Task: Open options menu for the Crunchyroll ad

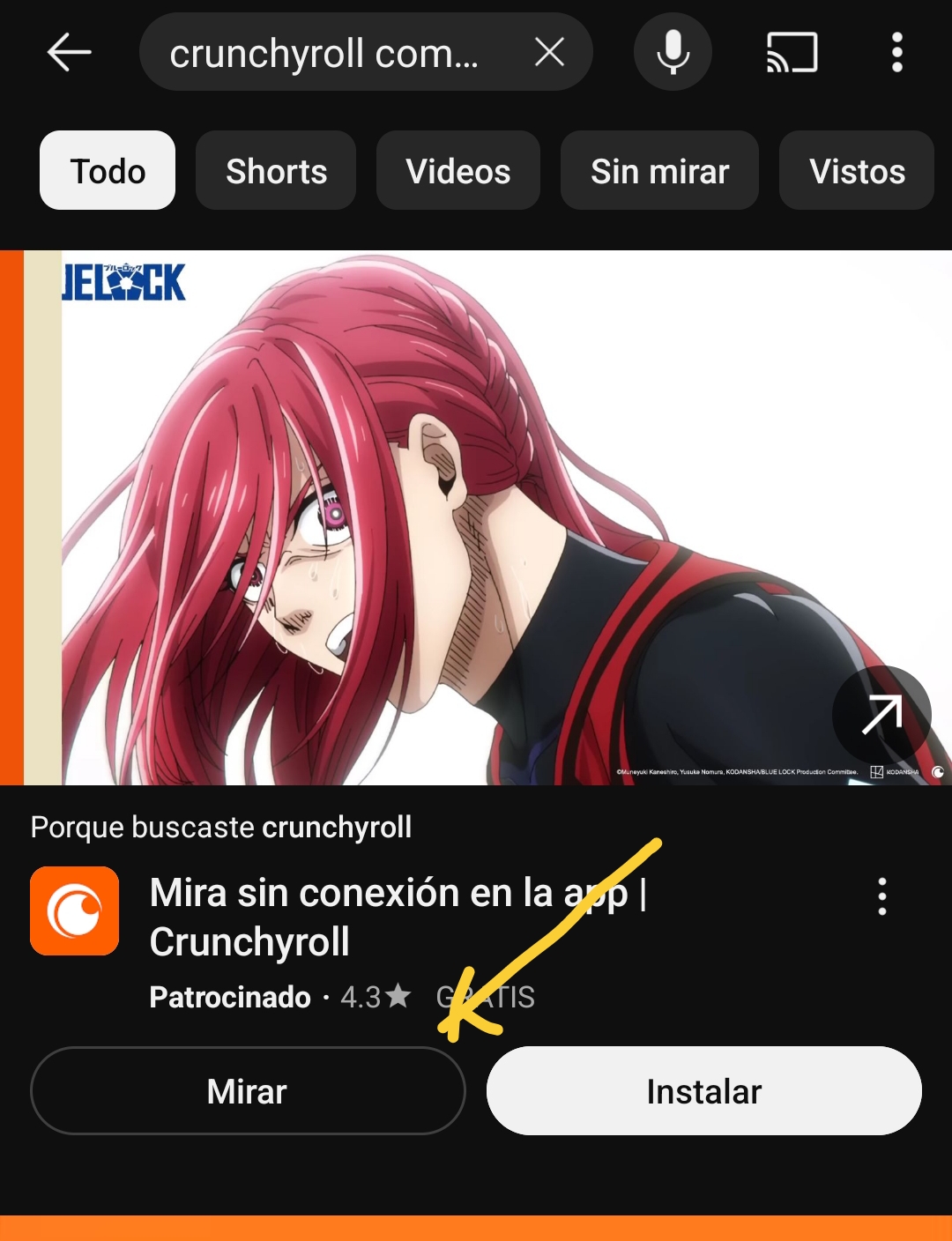Action: click(x=881, y=896)
